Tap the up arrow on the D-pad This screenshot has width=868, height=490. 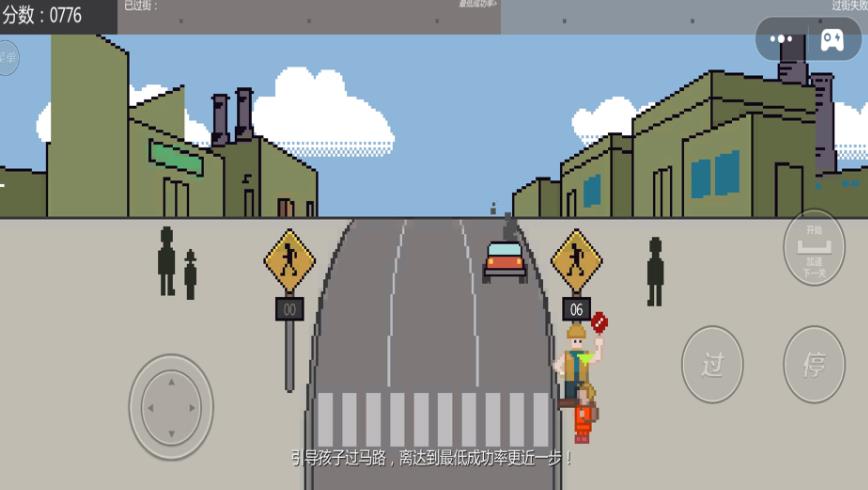coord(171,382)
